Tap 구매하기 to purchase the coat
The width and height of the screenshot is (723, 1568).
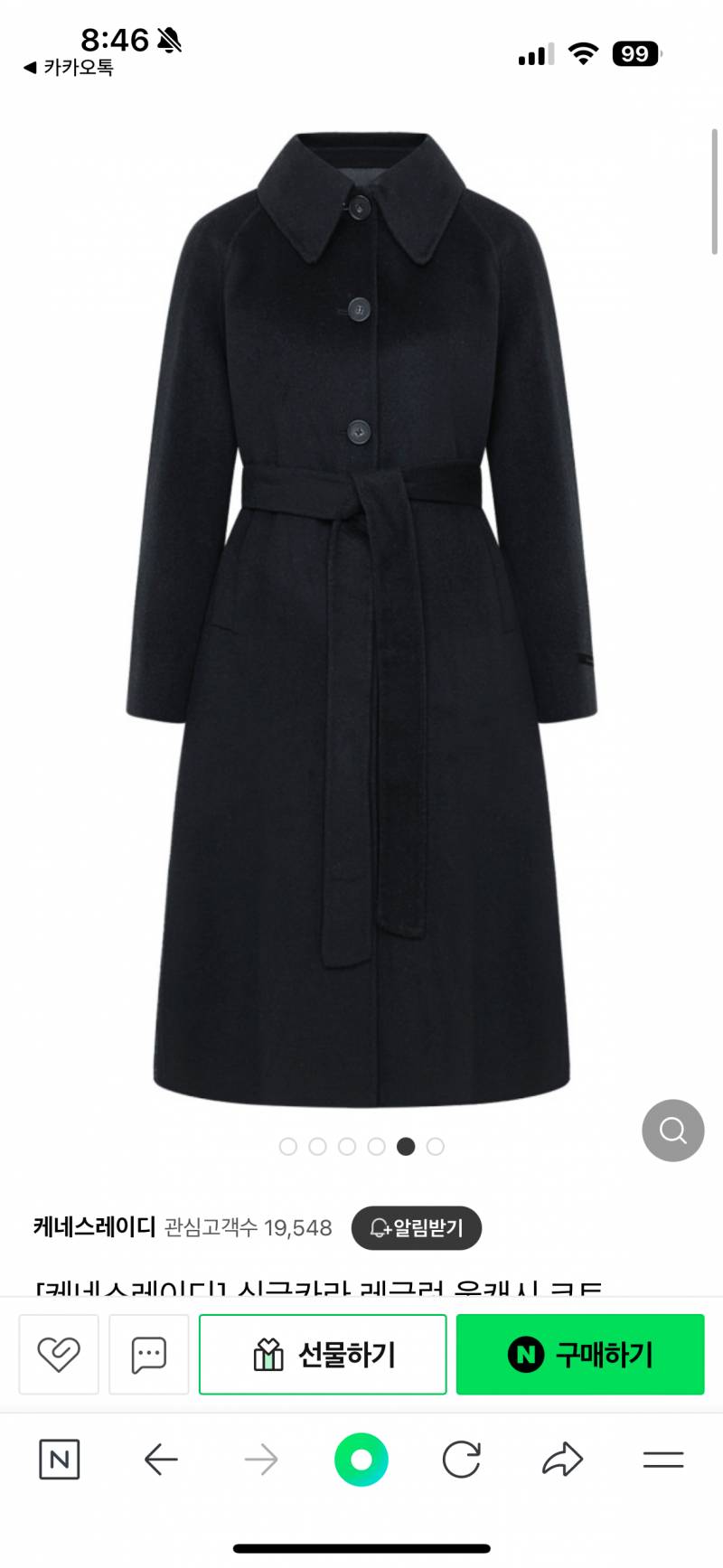(x=580, y=1354)
